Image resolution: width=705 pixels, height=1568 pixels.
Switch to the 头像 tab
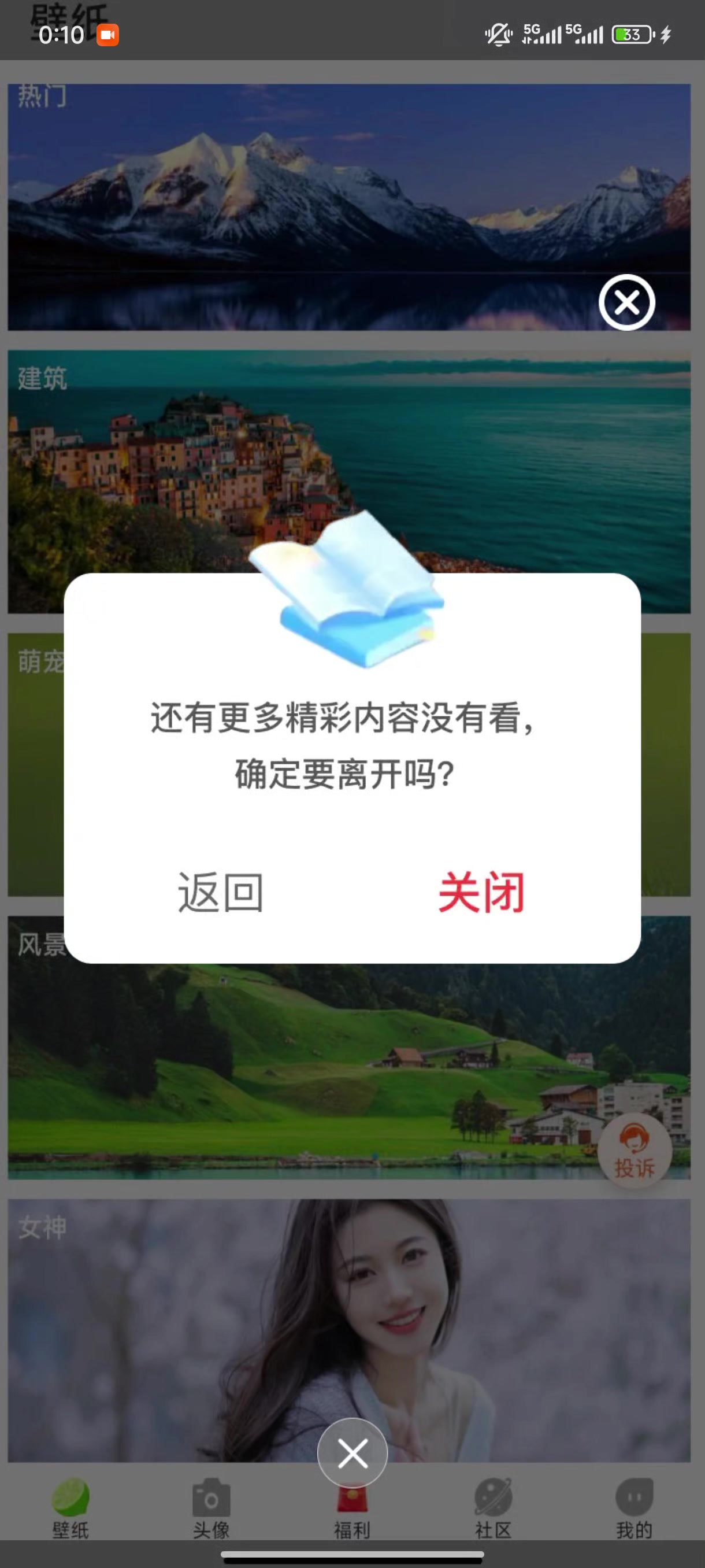tap(211, 1507)
